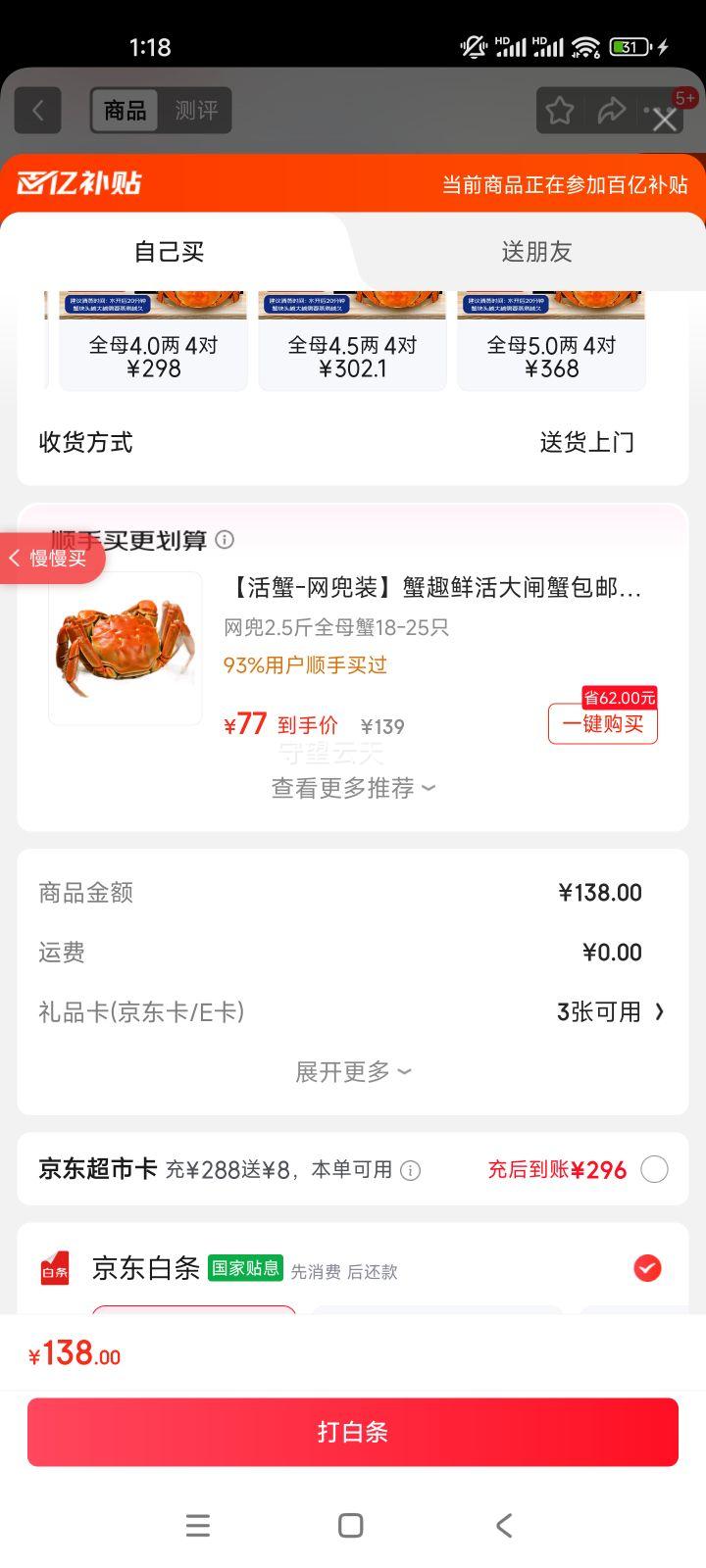The height and width of the screenshot is (1568, 706).
Task: Open the 收货方式 delivery row
Action: (353, 442)
